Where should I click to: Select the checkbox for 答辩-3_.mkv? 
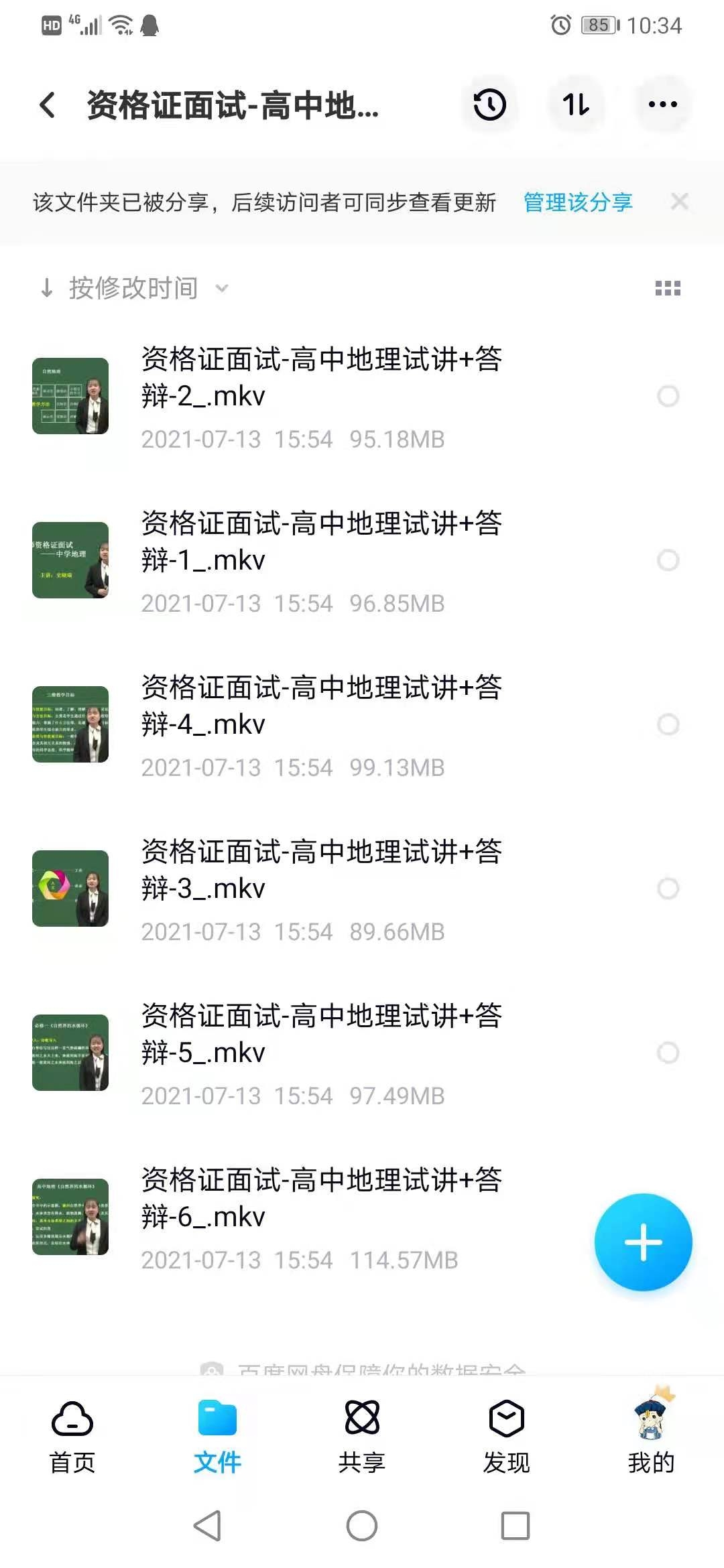point(668,889)
